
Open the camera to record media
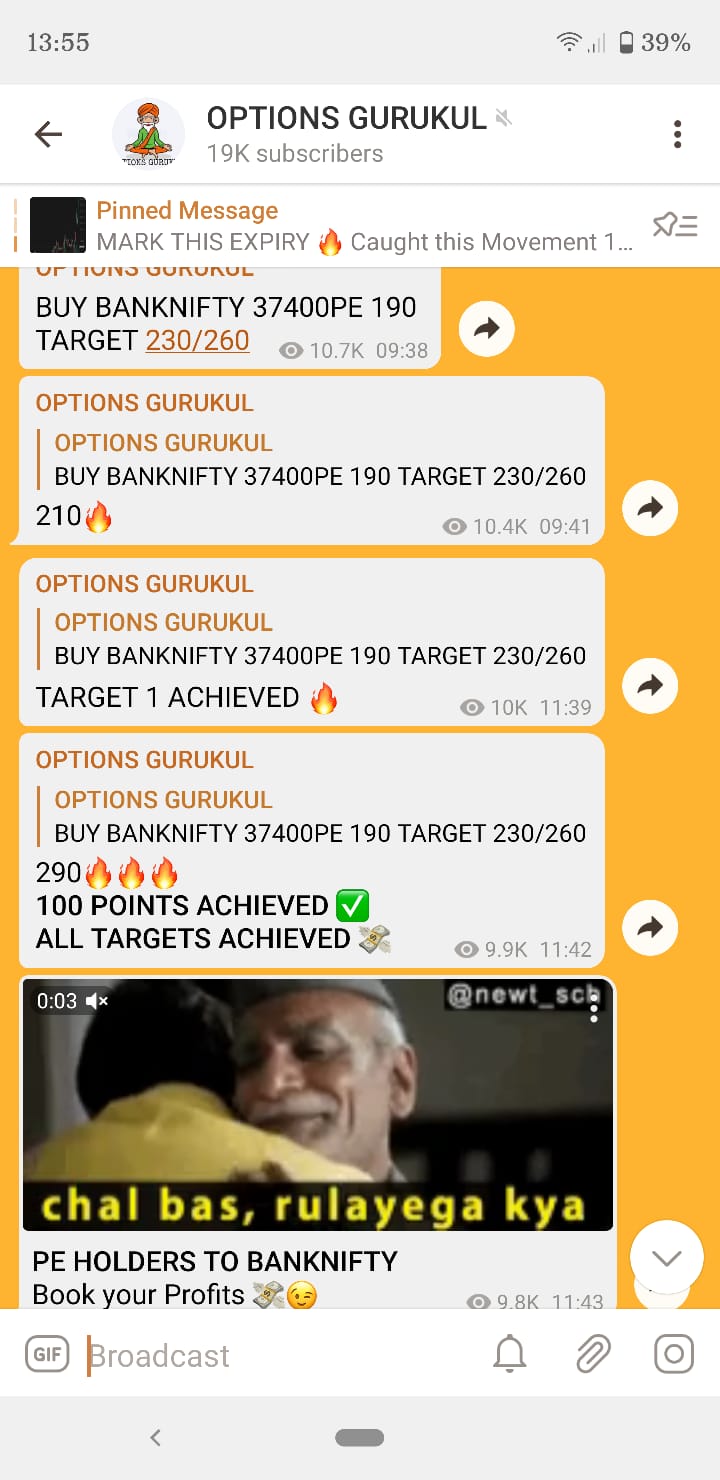coord(674,1355)
